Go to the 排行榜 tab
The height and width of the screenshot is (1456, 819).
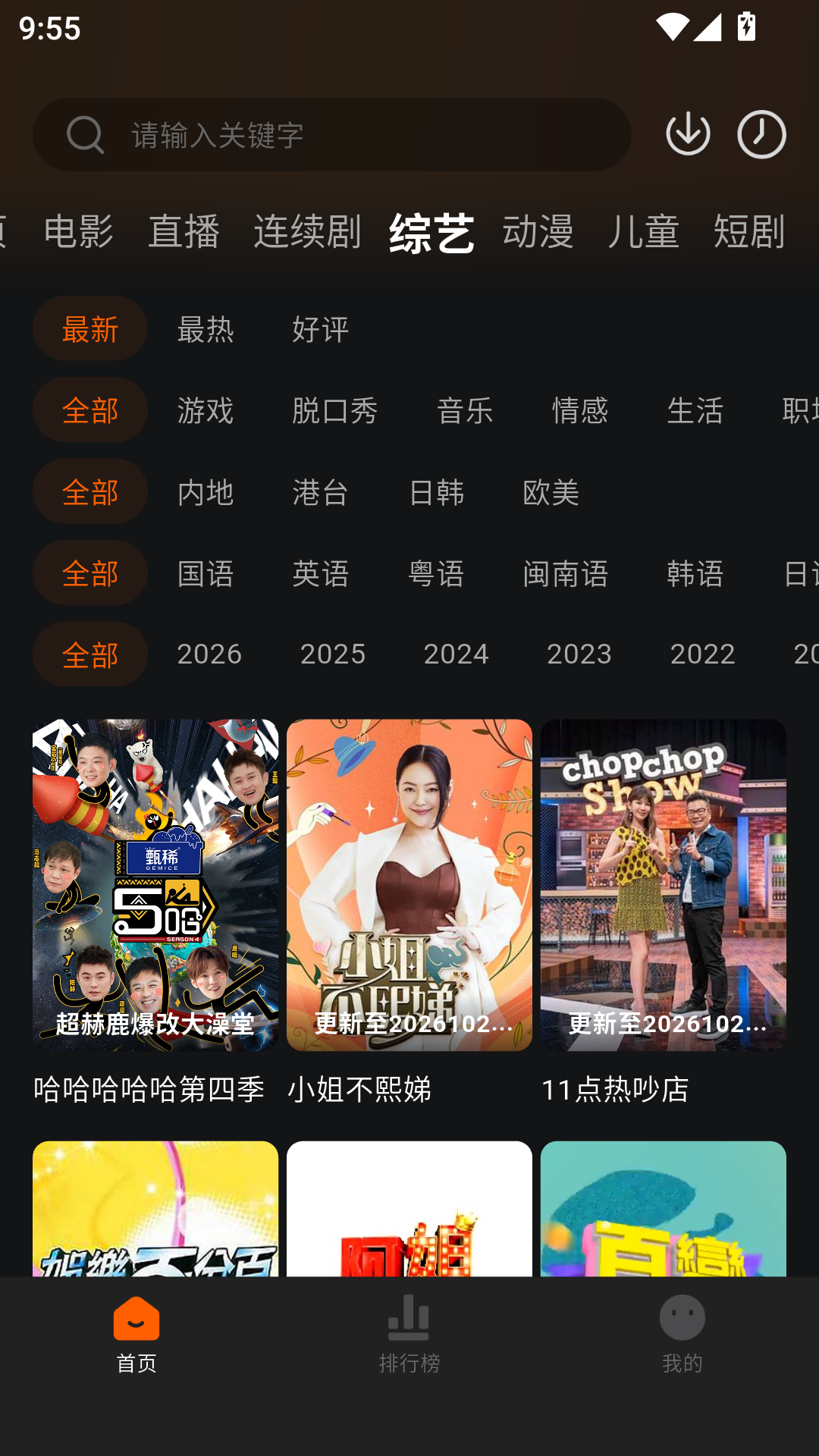click(409, 1334)
